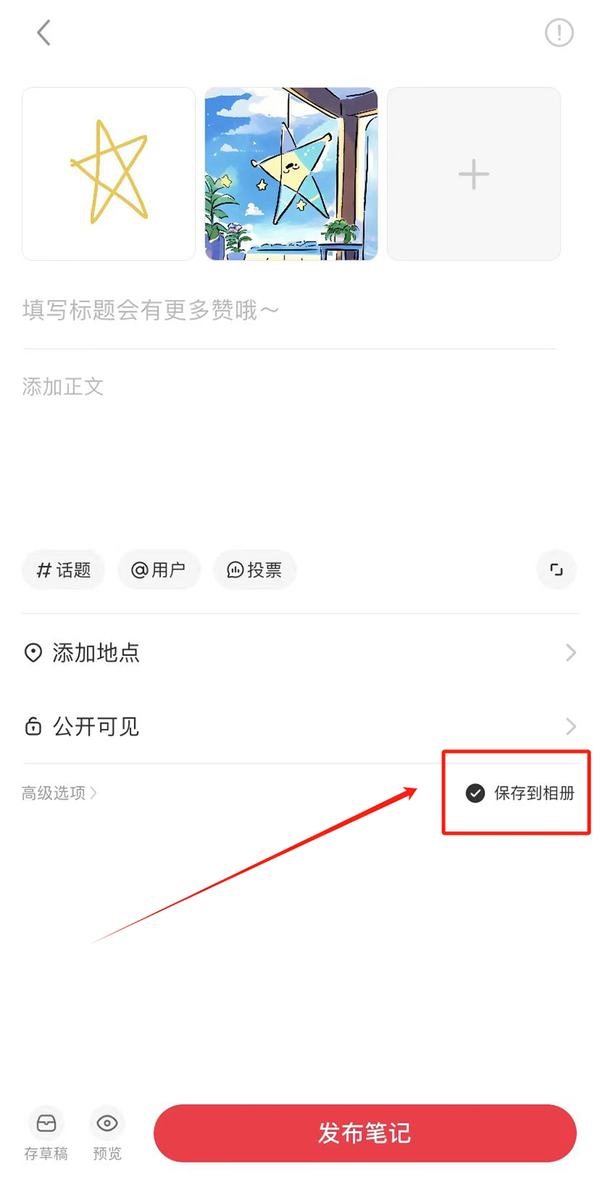Mention someone with @用户 chip
The image size is (600, 1179).
[x=159, y=569]
